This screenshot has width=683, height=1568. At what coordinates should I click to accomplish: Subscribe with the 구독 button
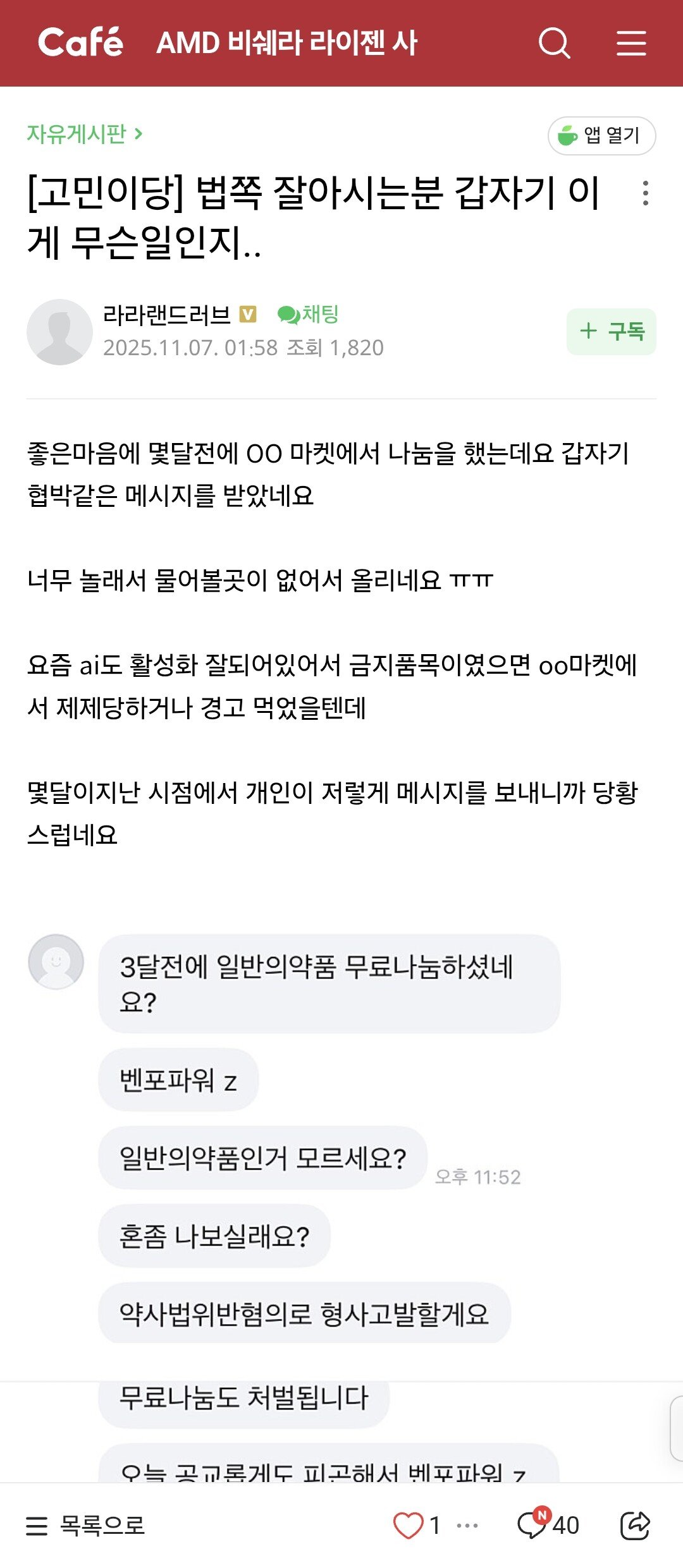click(611, 331)
